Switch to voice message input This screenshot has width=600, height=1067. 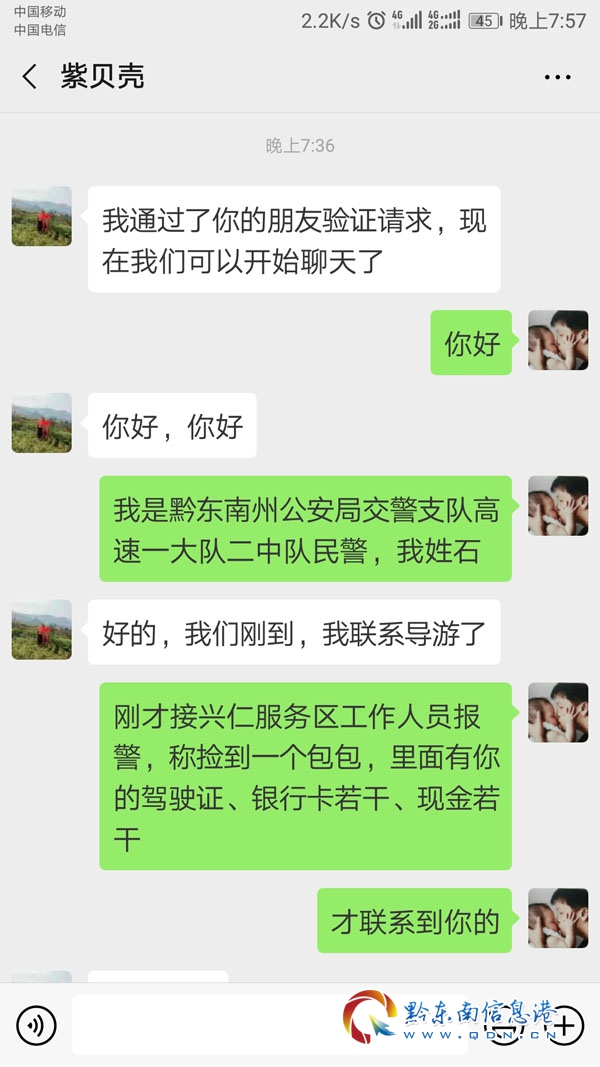tap(36, 1025)
